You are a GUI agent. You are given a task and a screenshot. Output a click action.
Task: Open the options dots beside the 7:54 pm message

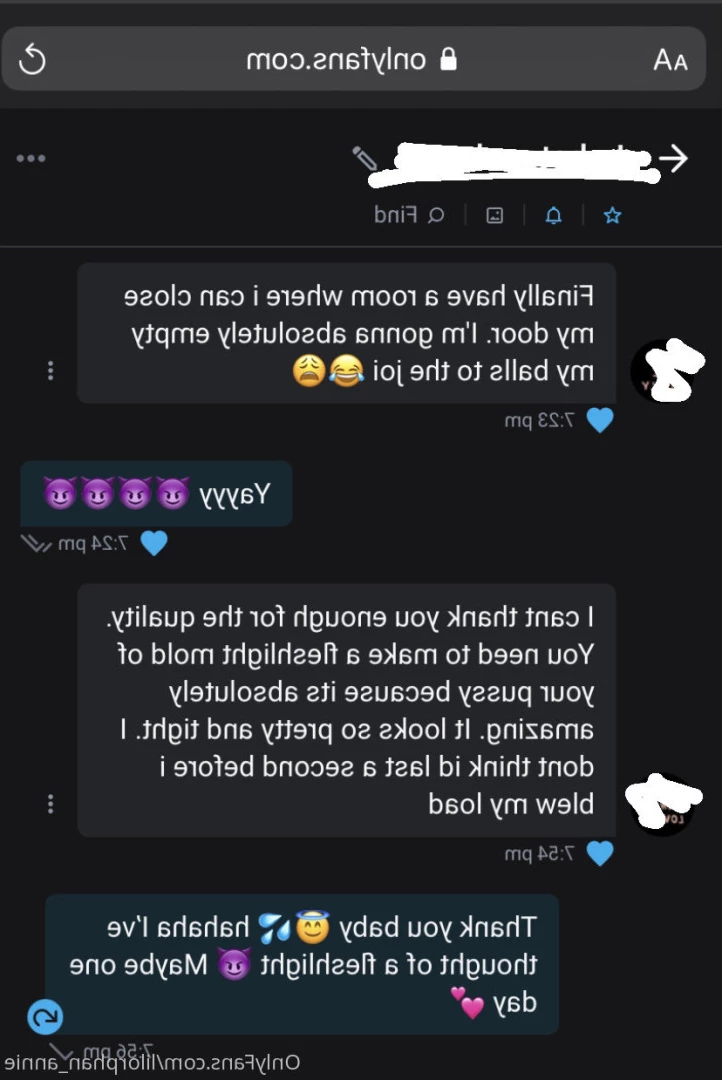pos(50,803)
